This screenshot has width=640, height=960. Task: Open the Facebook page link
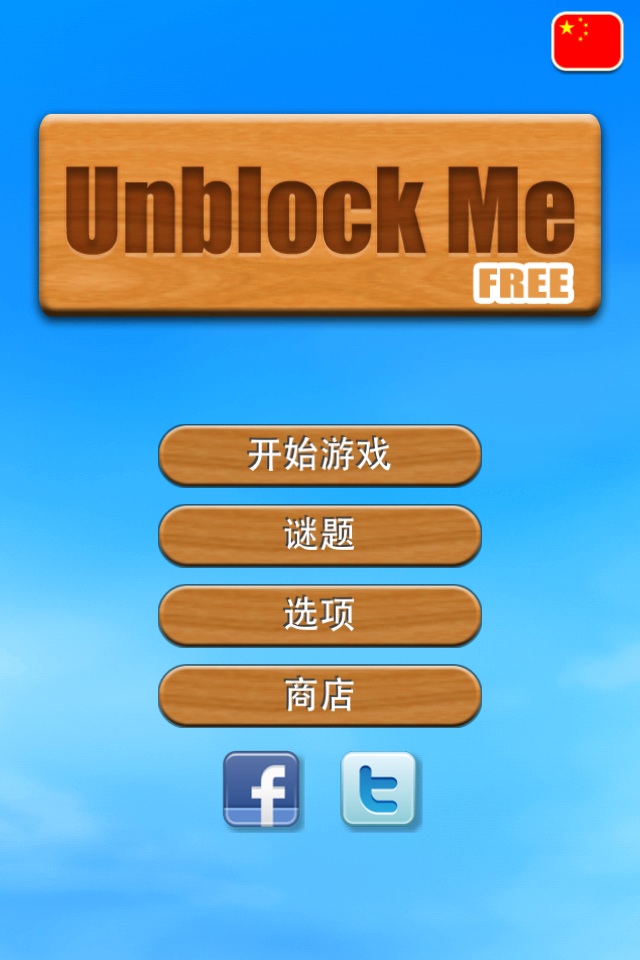261,789
